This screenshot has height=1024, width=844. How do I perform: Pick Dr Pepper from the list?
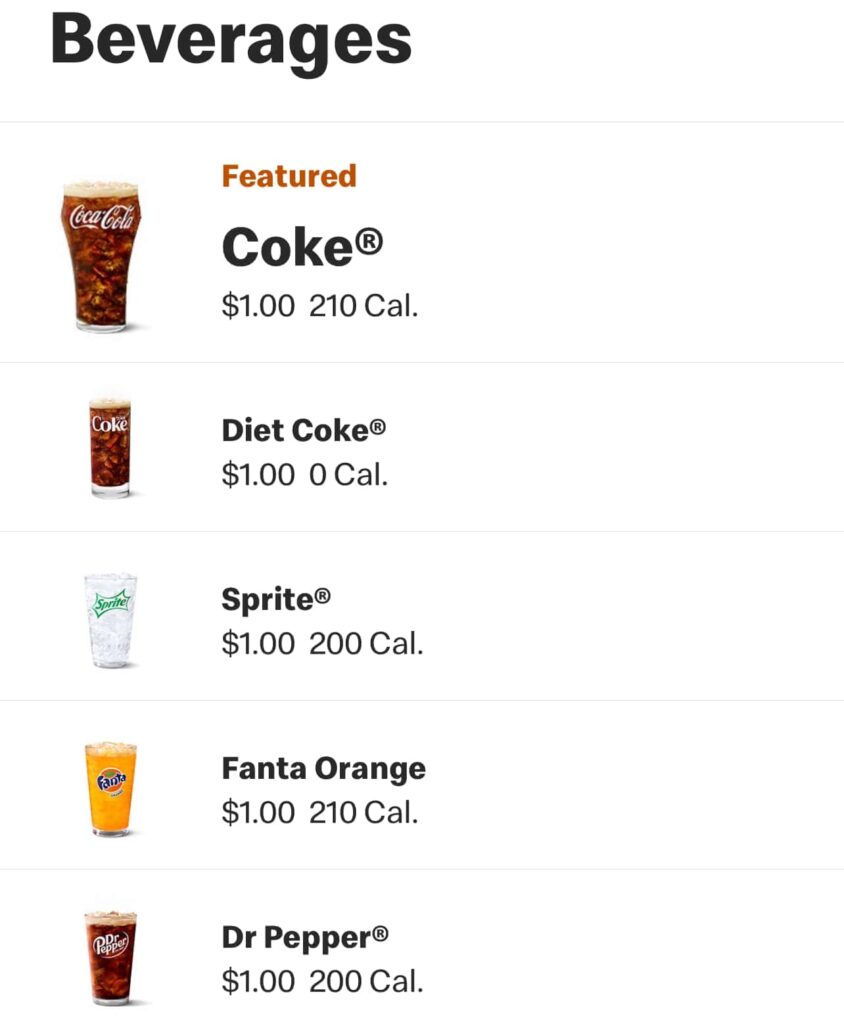point(304,938)
